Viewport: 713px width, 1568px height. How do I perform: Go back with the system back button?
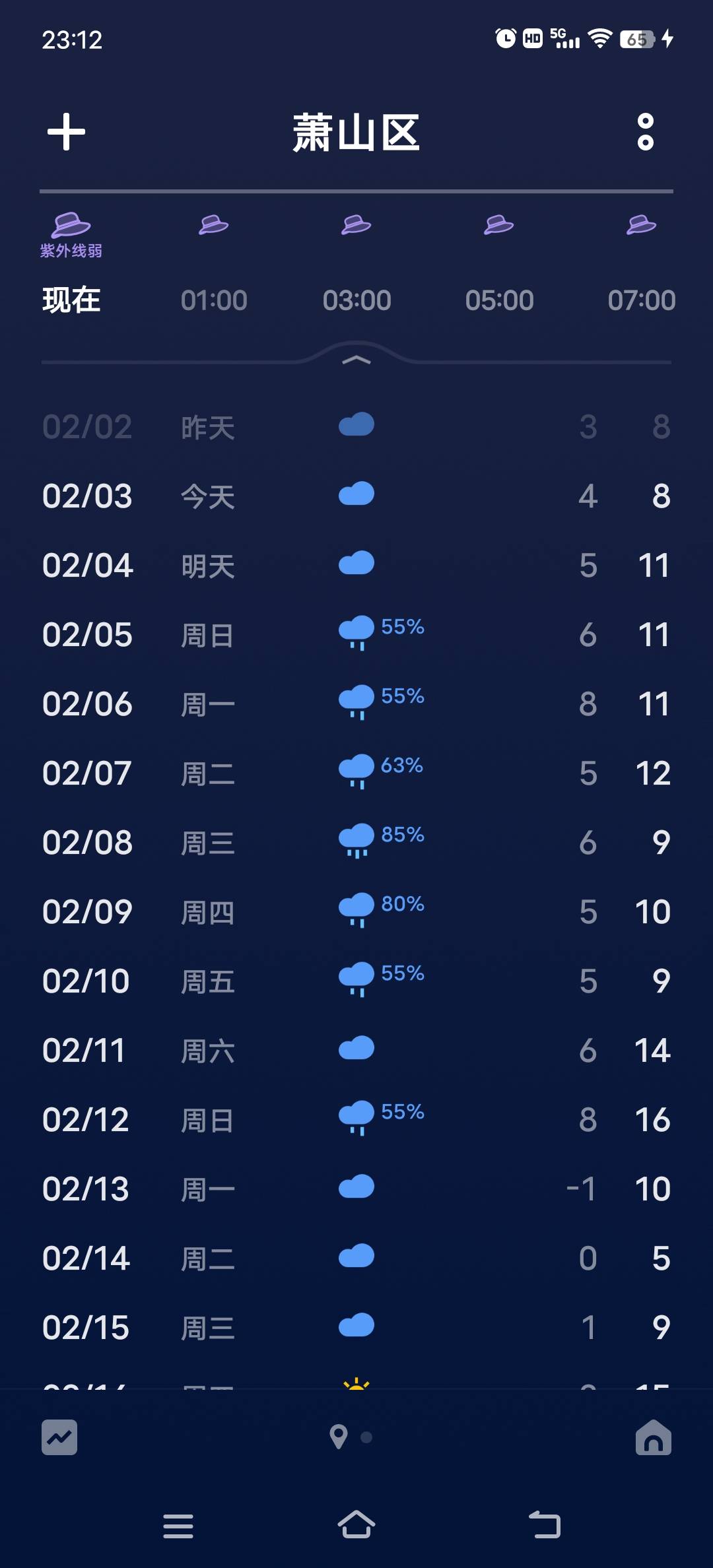545,1525
